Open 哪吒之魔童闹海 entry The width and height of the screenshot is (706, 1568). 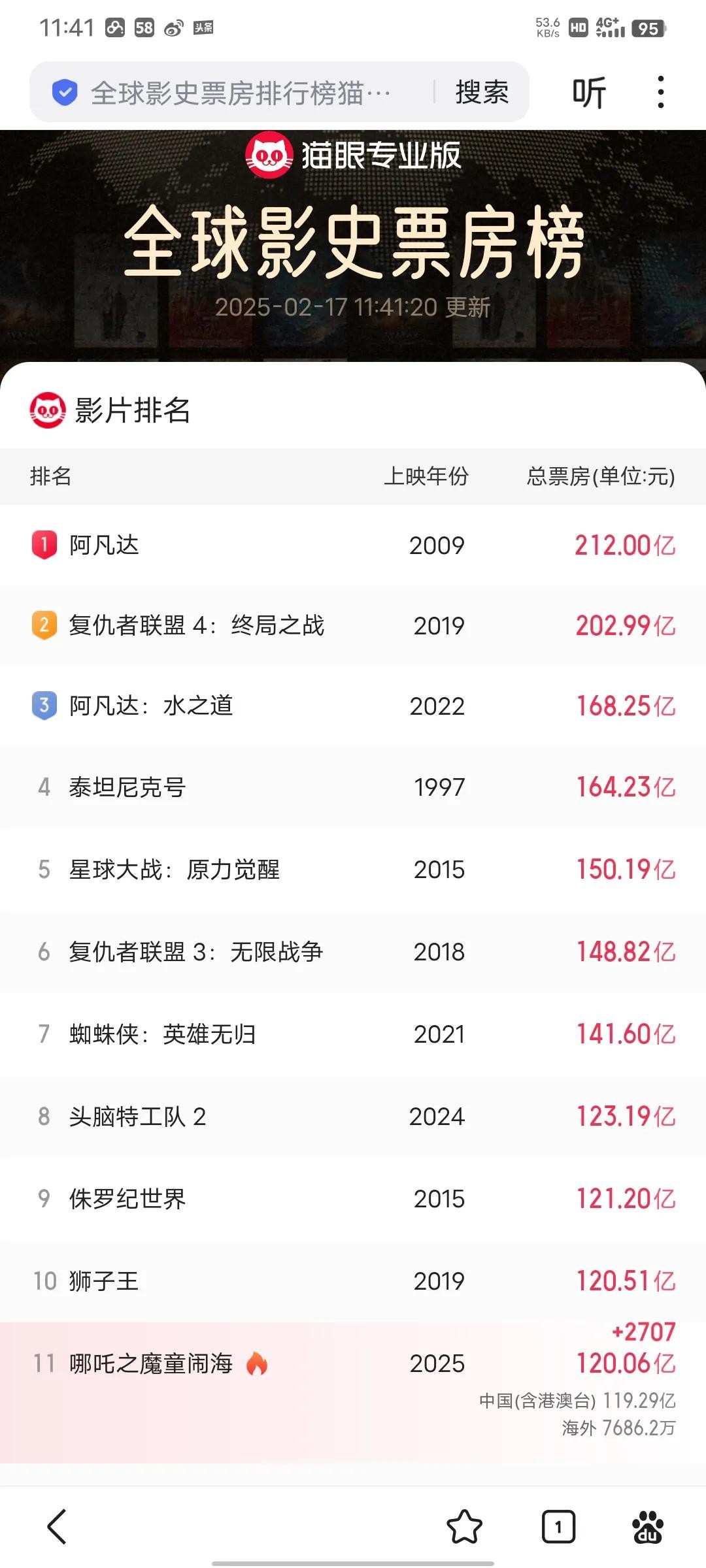click(x=353, y=1364)
